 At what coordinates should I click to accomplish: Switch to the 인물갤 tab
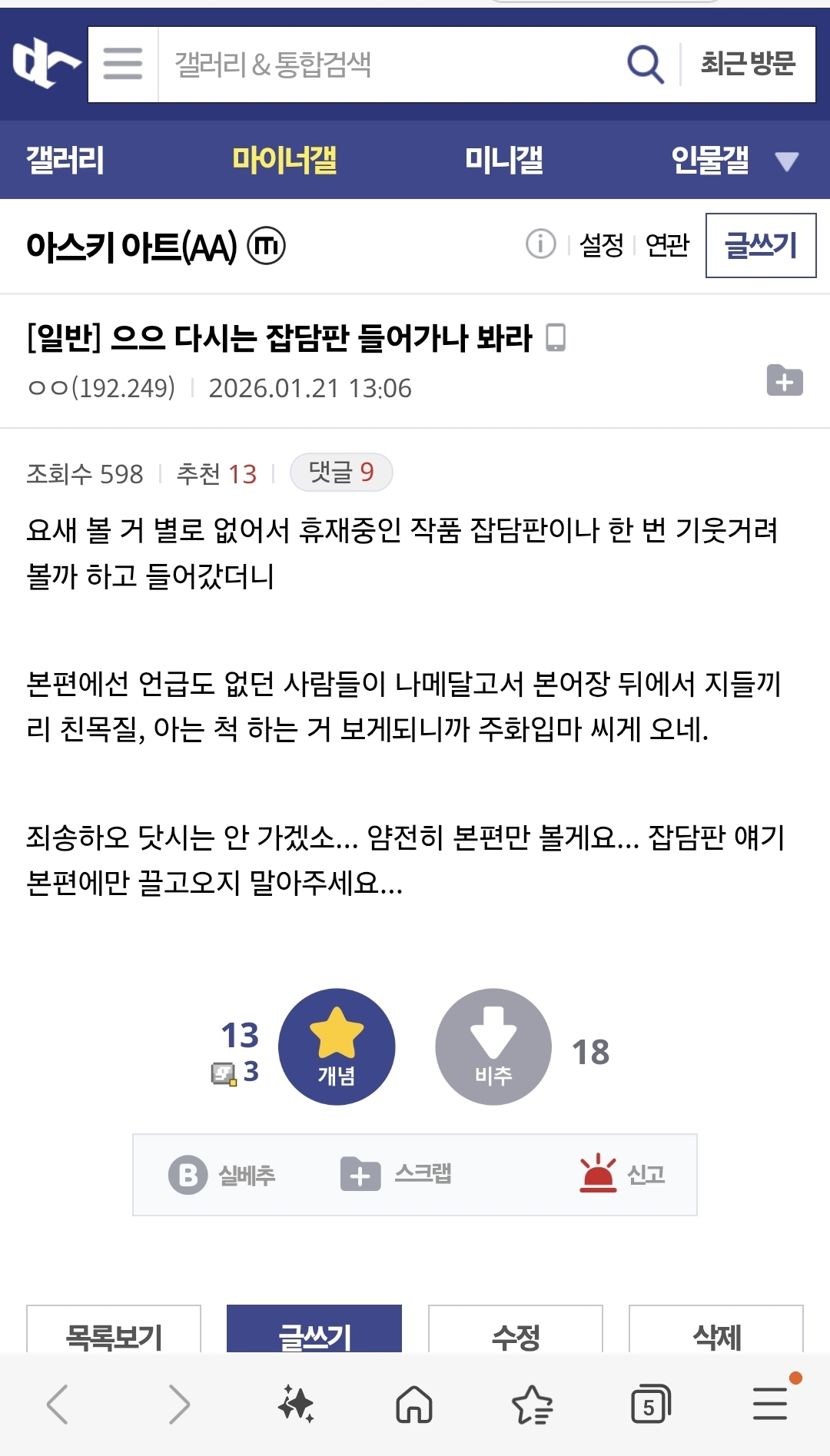[709, 161]
